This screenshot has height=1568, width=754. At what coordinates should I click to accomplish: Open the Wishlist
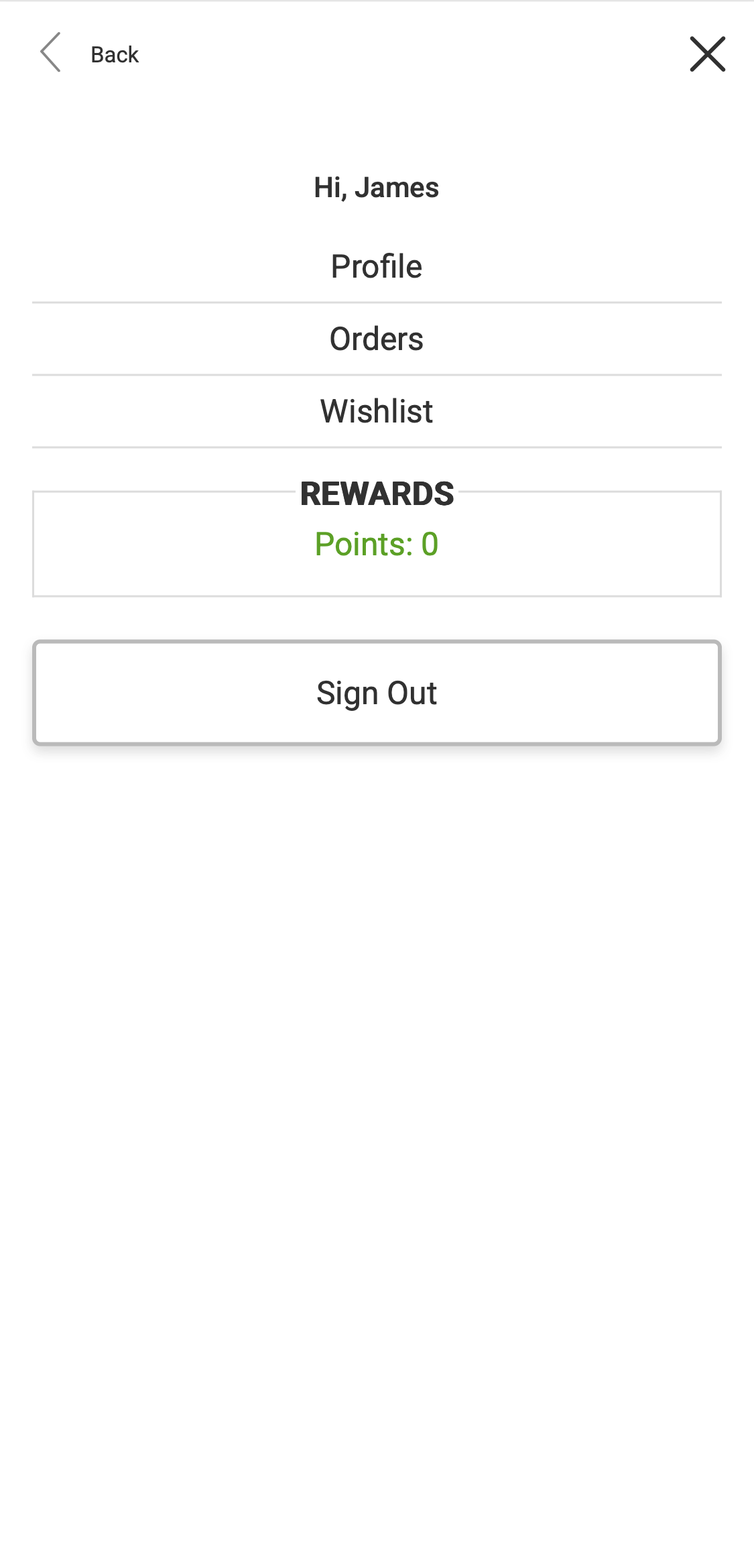(x=377, y=411)
